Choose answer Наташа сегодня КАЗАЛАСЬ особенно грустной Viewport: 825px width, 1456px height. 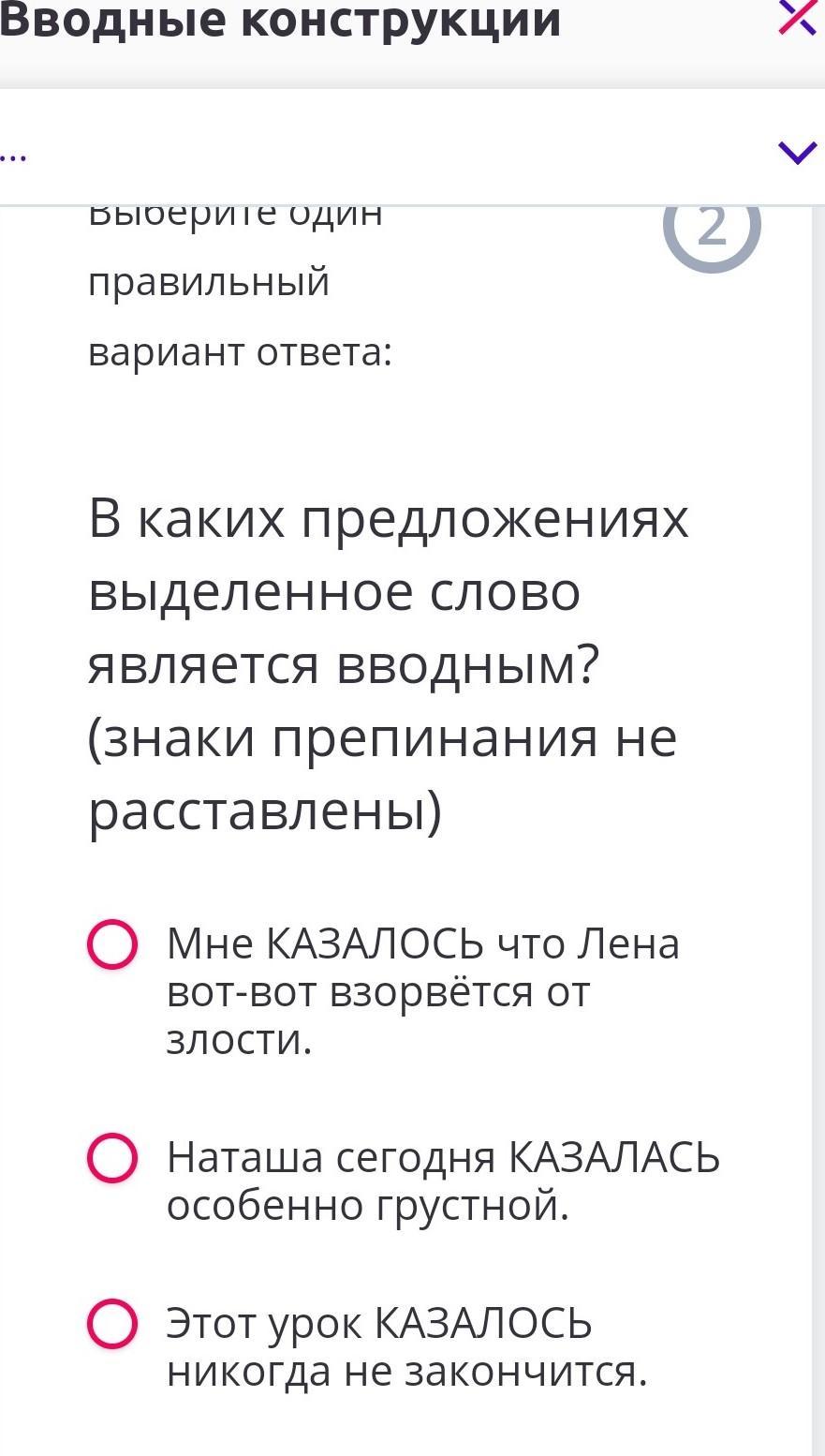(112, 1158)
